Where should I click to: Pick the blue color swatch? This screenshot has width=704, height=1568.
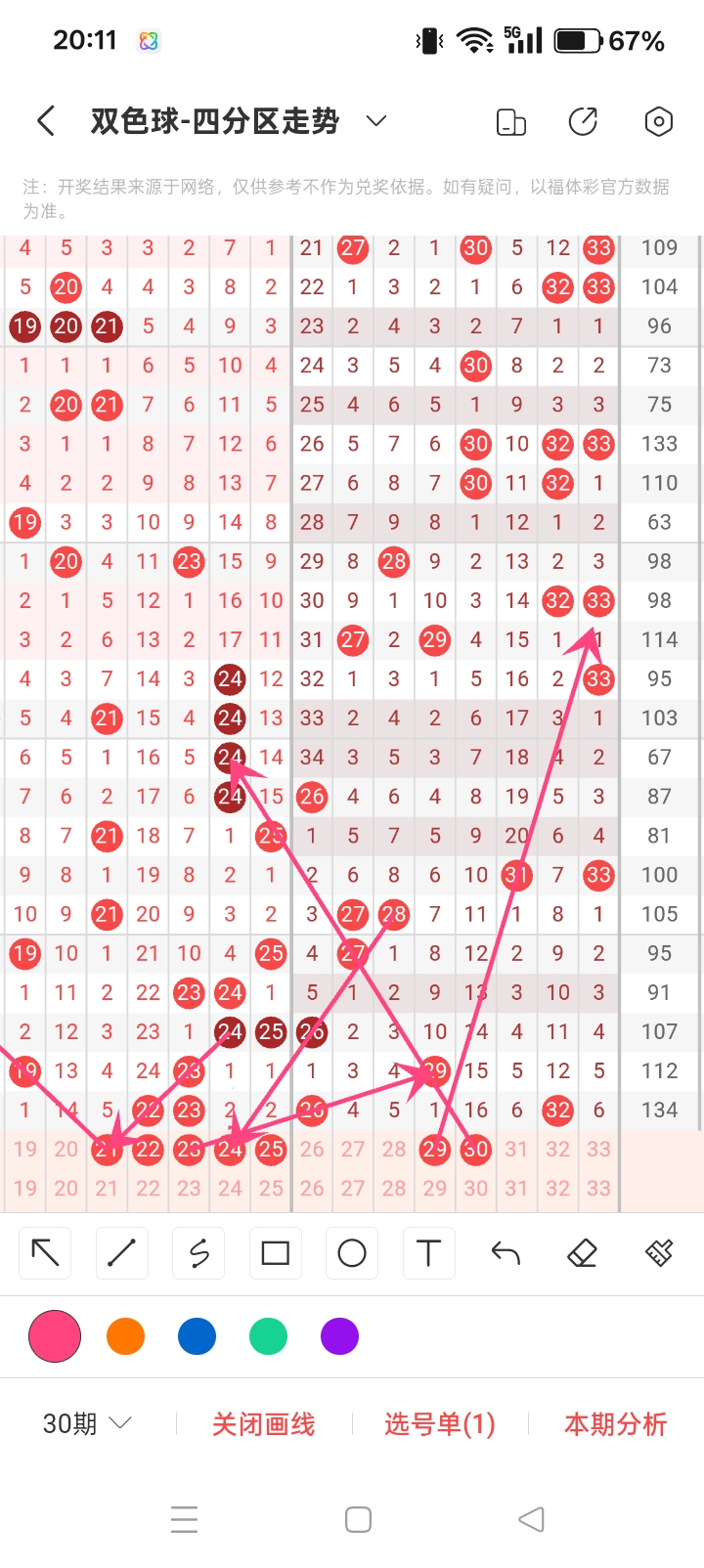(197, 1336)
